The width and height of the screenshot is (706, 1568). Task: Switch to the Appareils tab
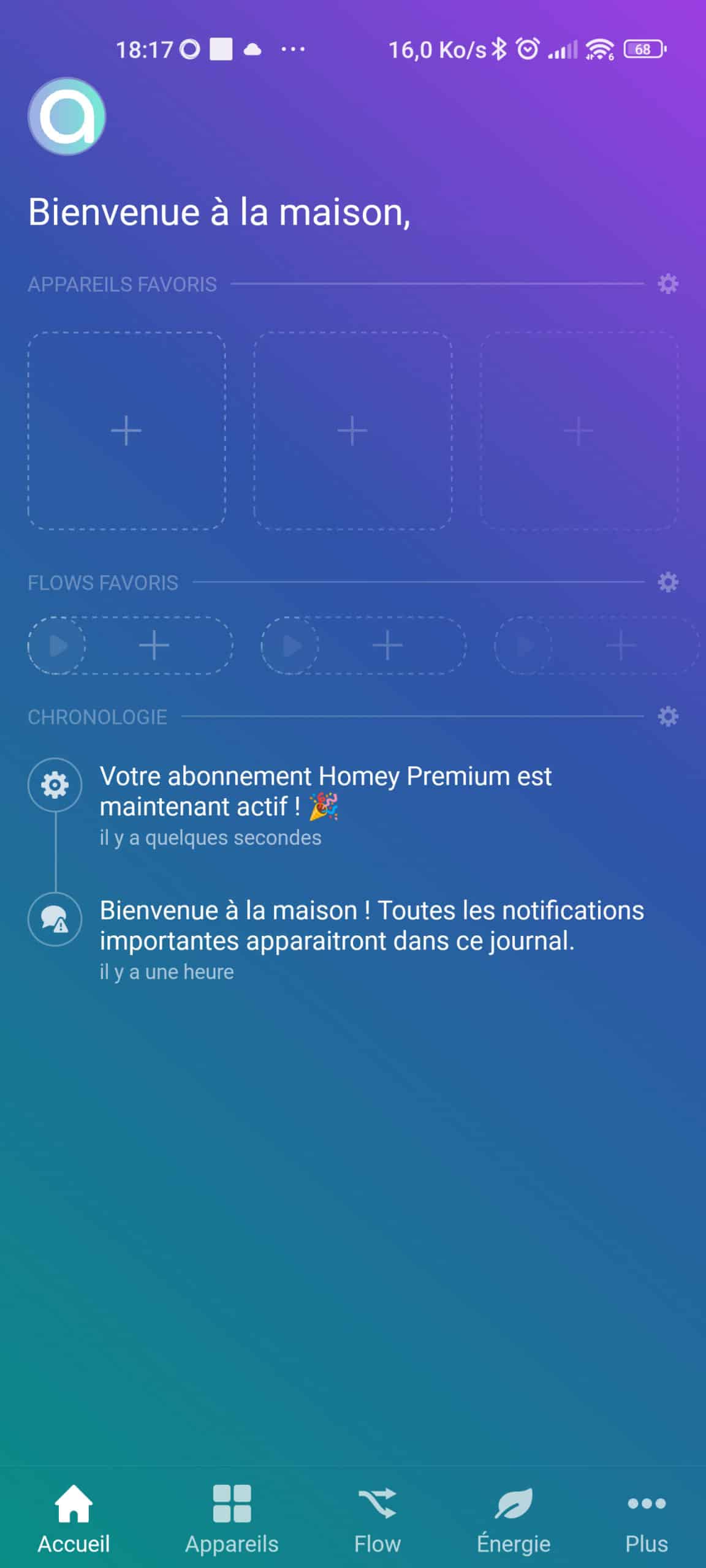point(232,1520)
